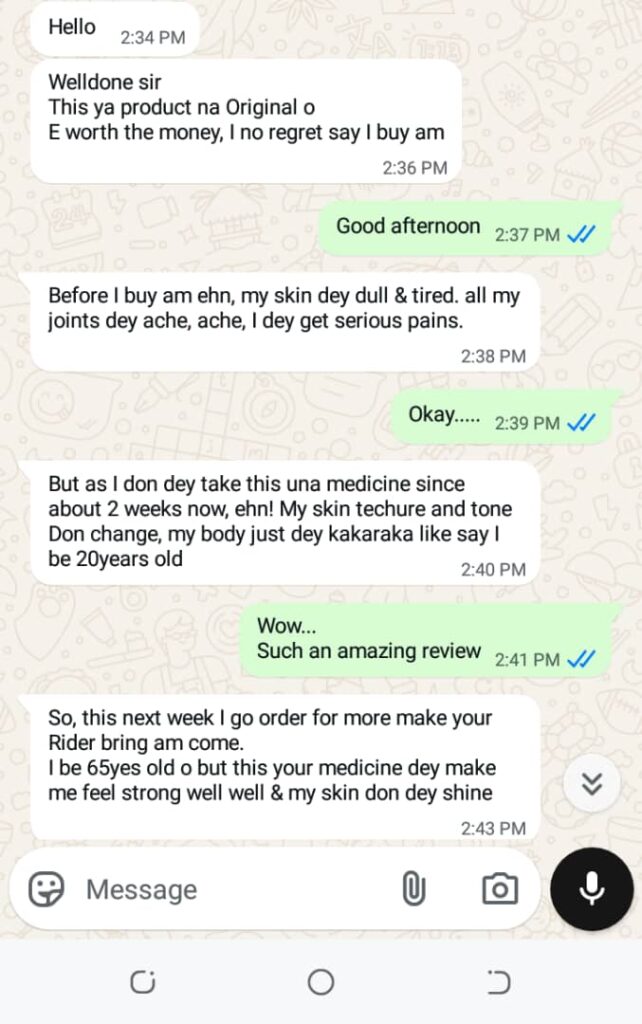Jump to latest messages with down arrows
642x1024 pixels.
592,784
